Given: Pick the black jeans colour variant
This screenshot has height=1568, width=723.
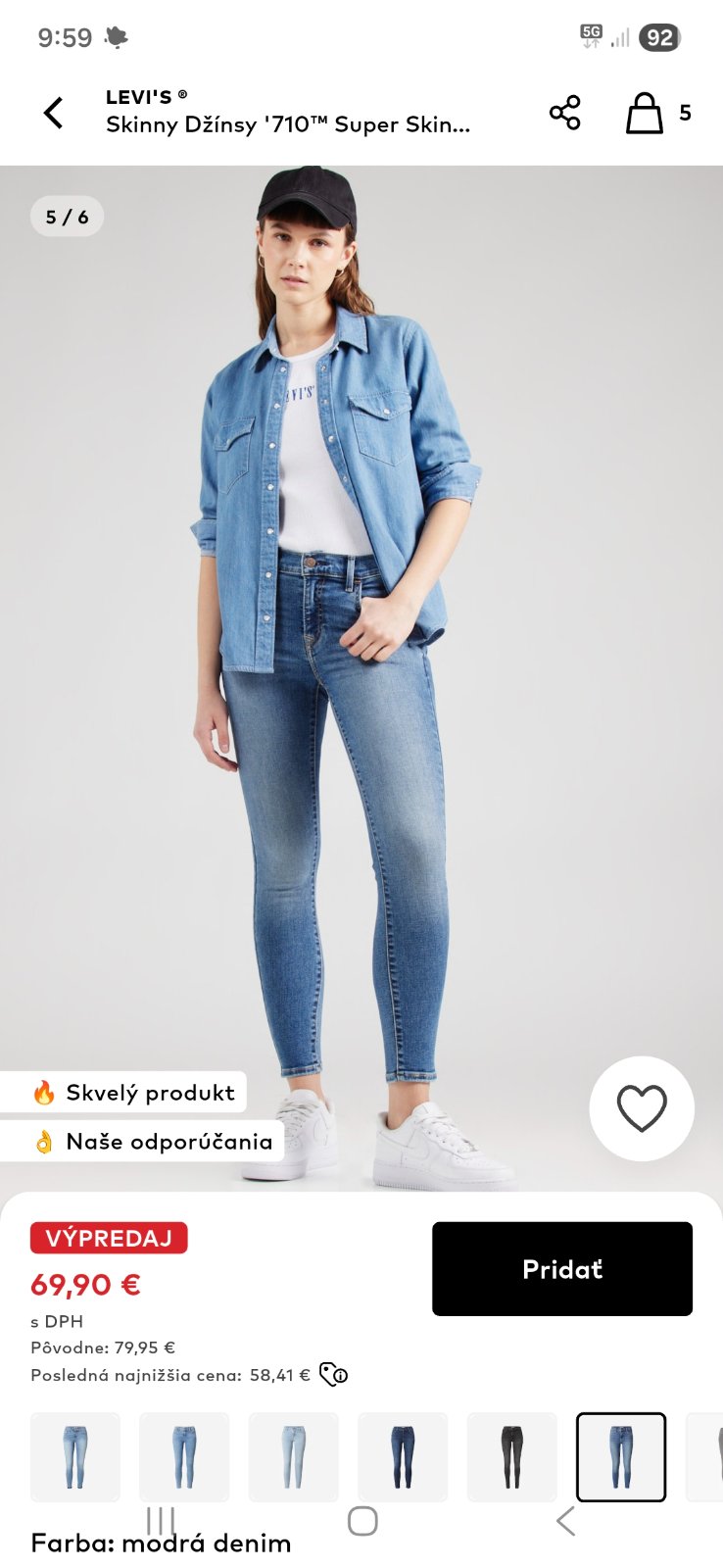Looking at the screenshot, I should pyautogui.click(x=511, y=1456).
